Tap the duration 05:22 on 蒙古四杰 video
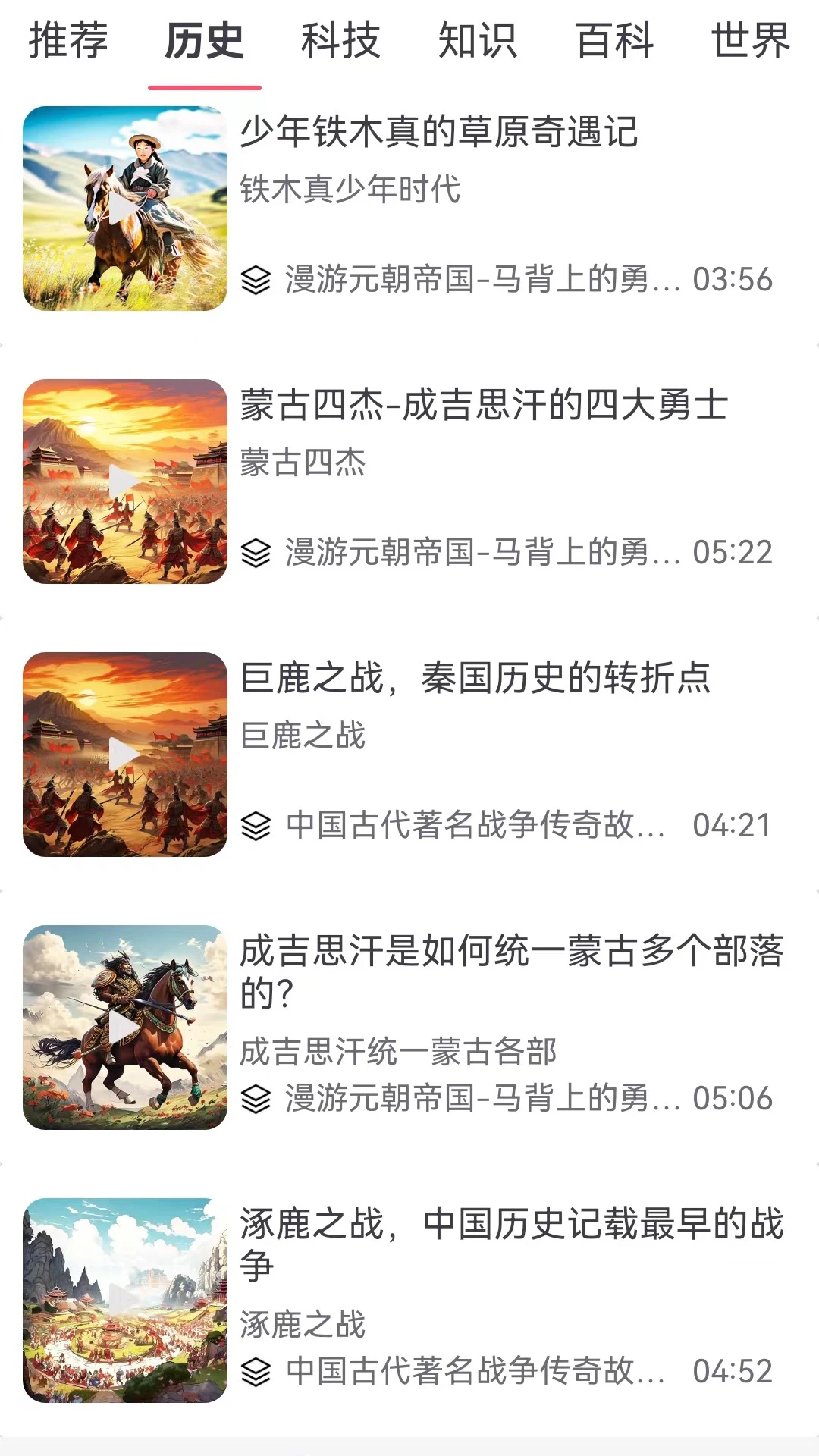 point(733,553)
